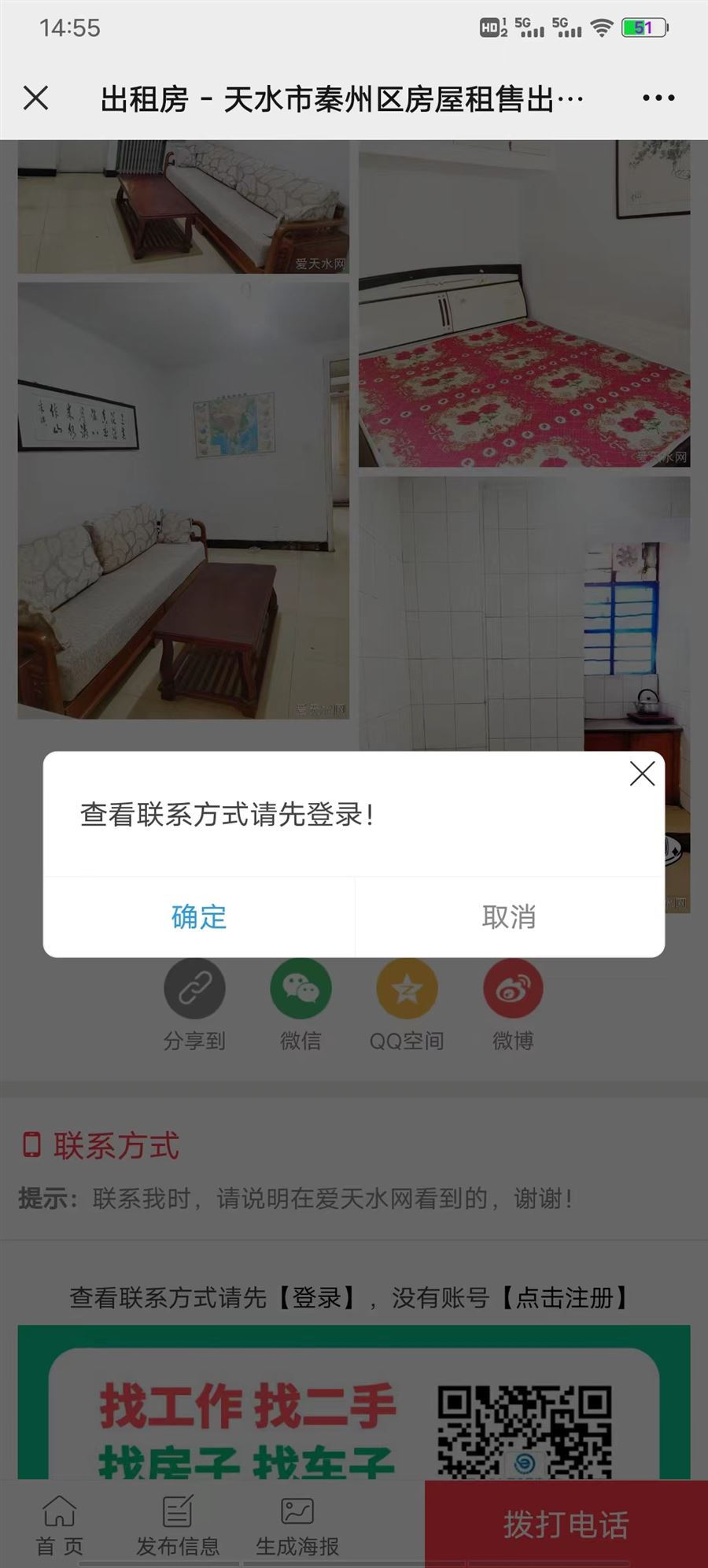Close the web page with X
Image resolution: width=708 pixels, height=1568 pixels.
tap(36, 98)
